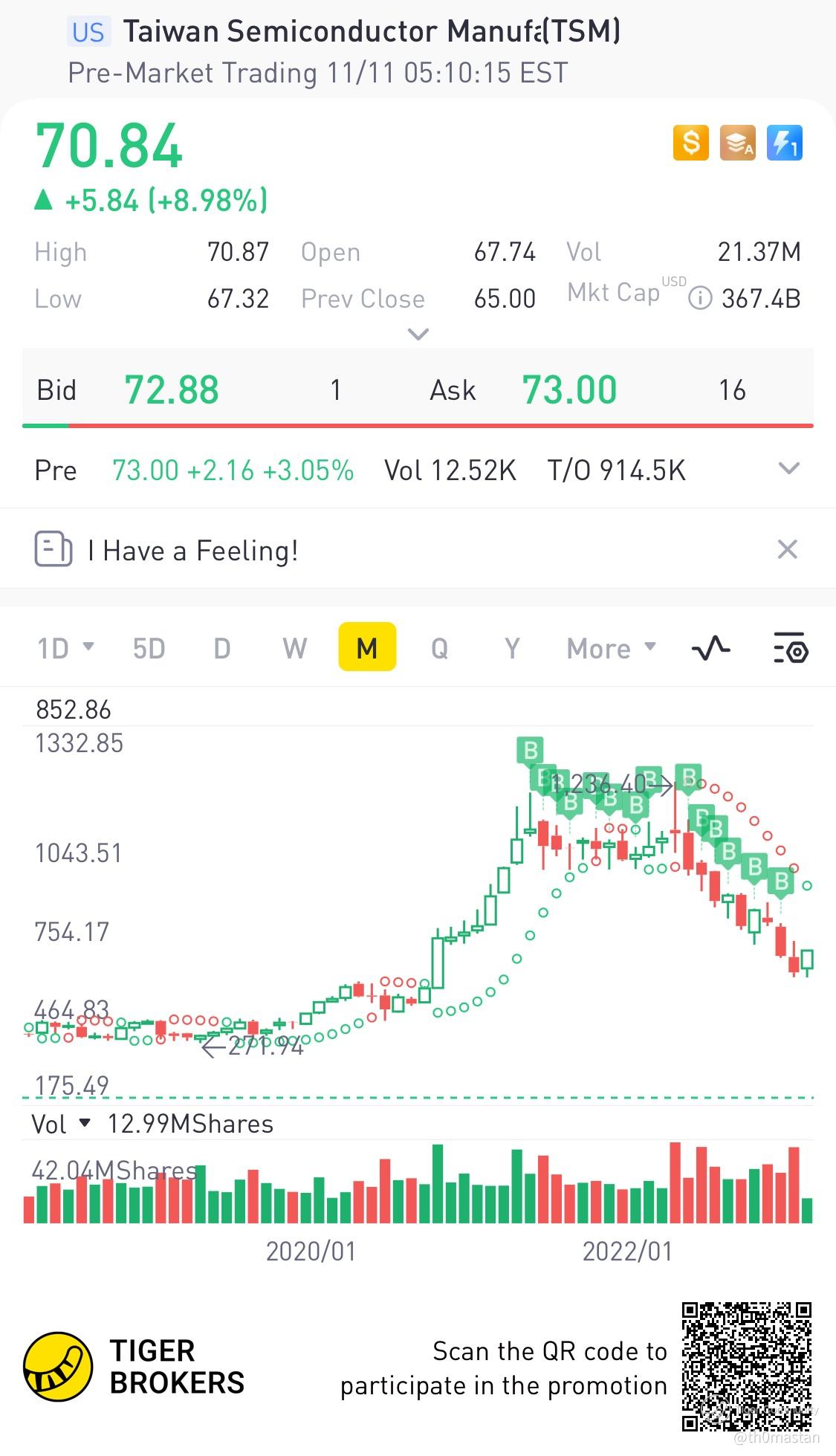Show the daily D candlestick chart
Viewport: 836px width, 1456px height.
pyautogui.click(x=221, y=649)
